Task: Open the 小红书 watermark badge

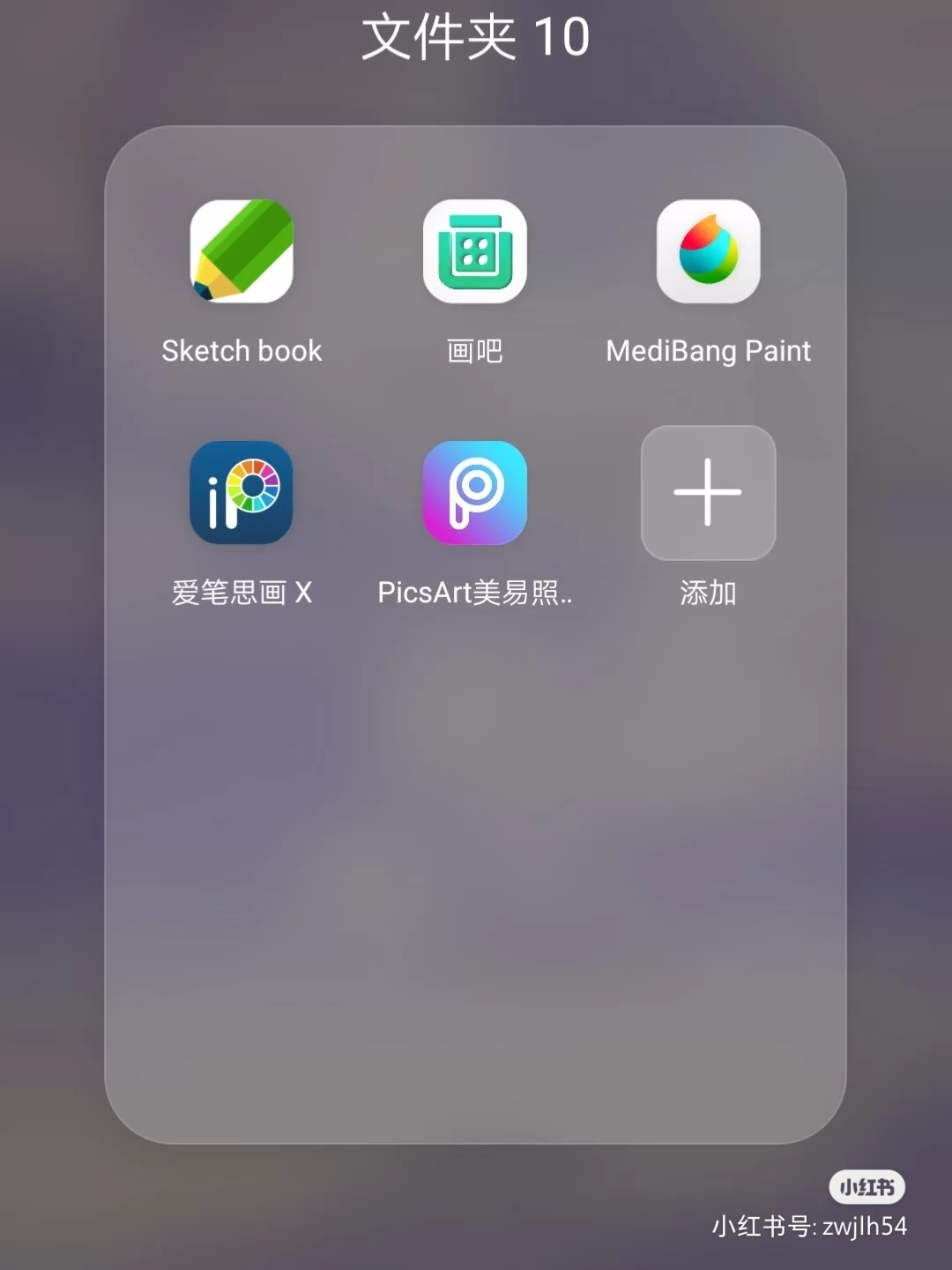Action: click(866, 1186)
